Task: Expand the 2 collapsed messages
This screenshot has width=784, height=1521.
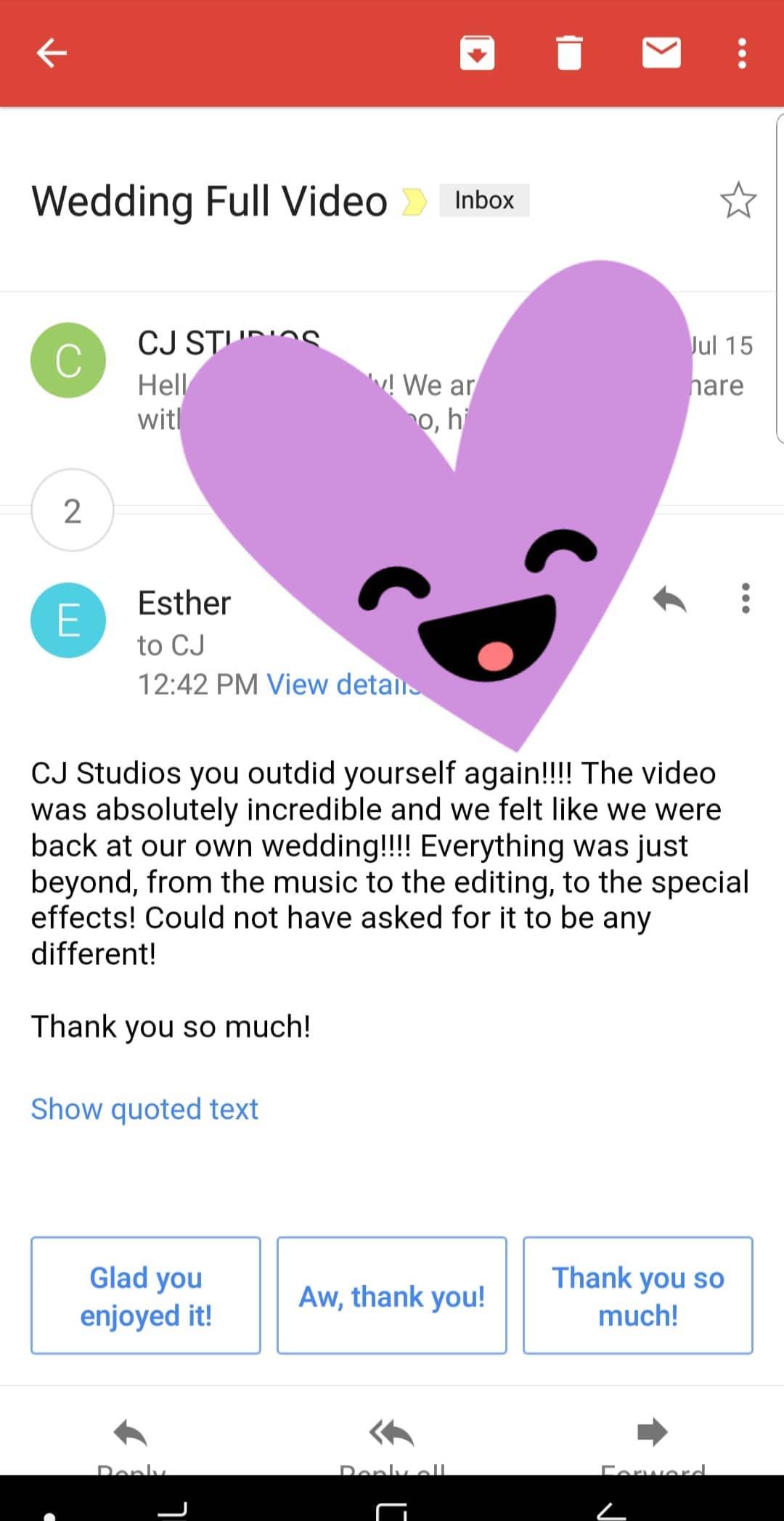Action: point(73,510)
